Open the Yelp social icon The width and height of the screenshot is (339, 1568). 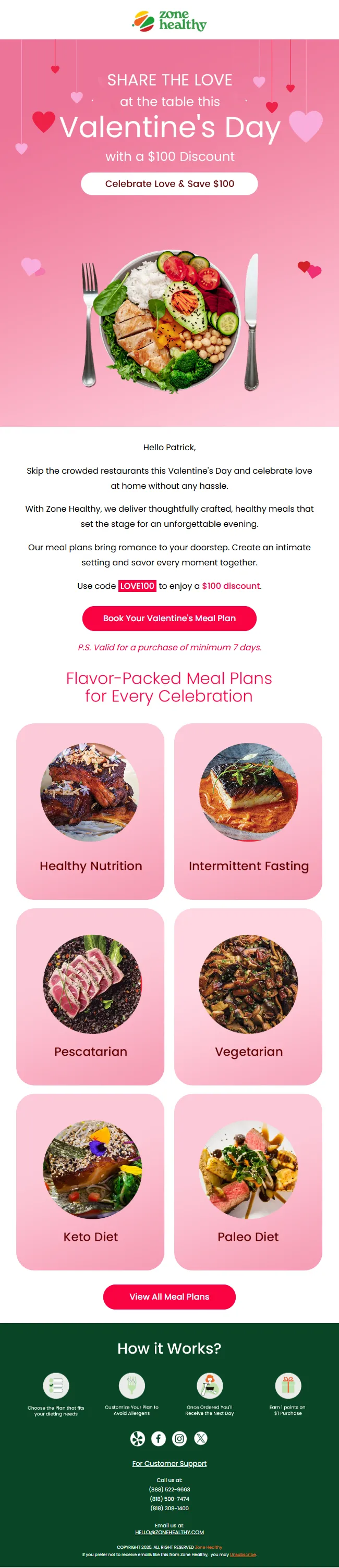138,1438
